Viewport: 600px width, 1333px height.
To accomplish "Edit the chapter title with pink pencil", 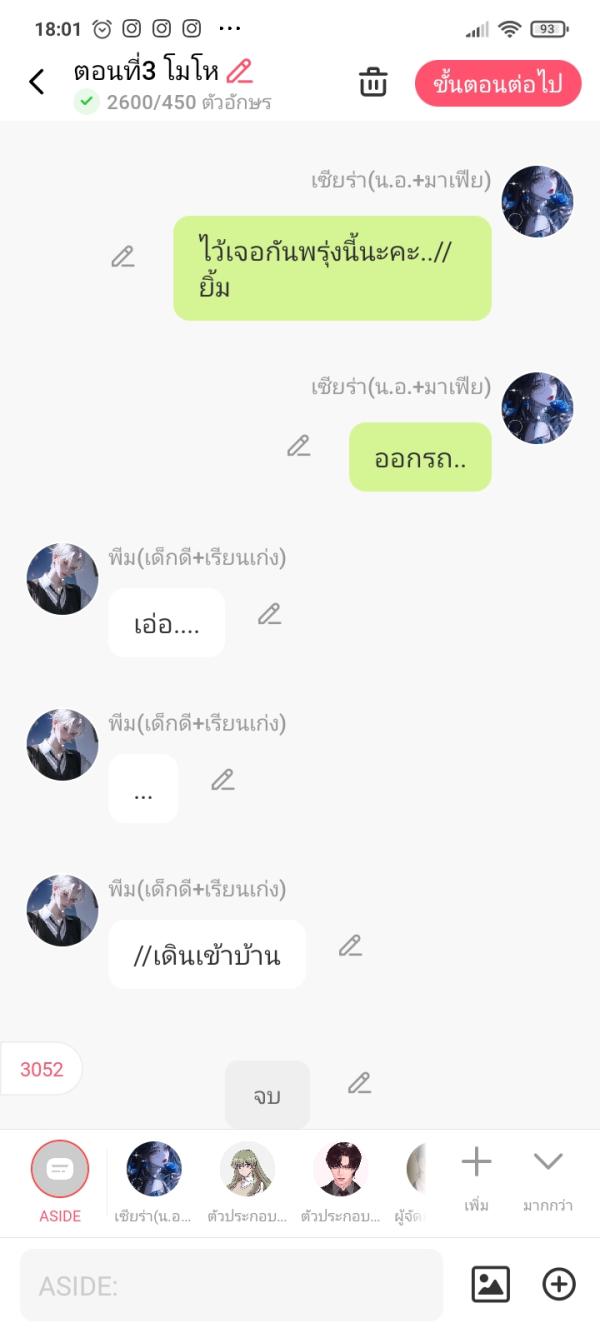I will coord(240,72).
